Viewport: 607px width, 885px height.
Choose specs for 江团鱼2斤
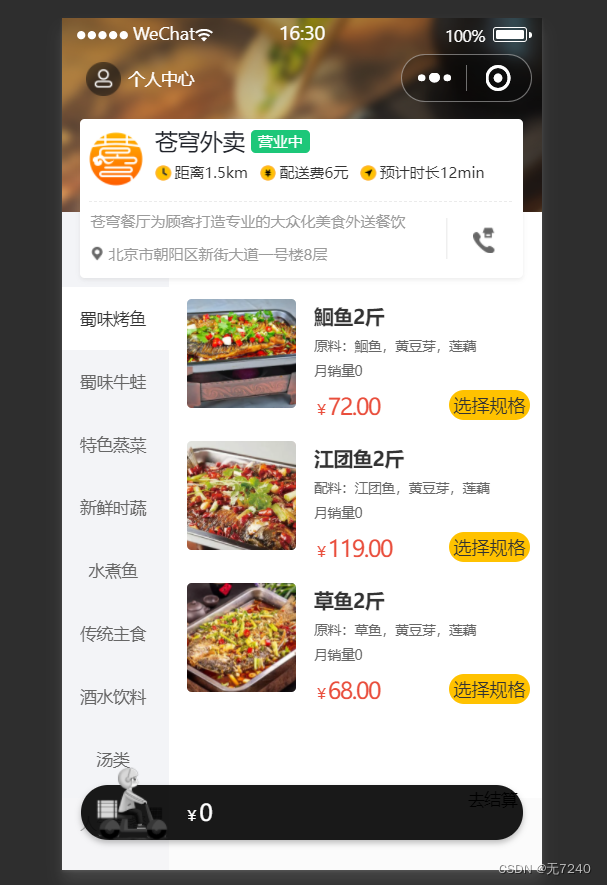[489, 547]
